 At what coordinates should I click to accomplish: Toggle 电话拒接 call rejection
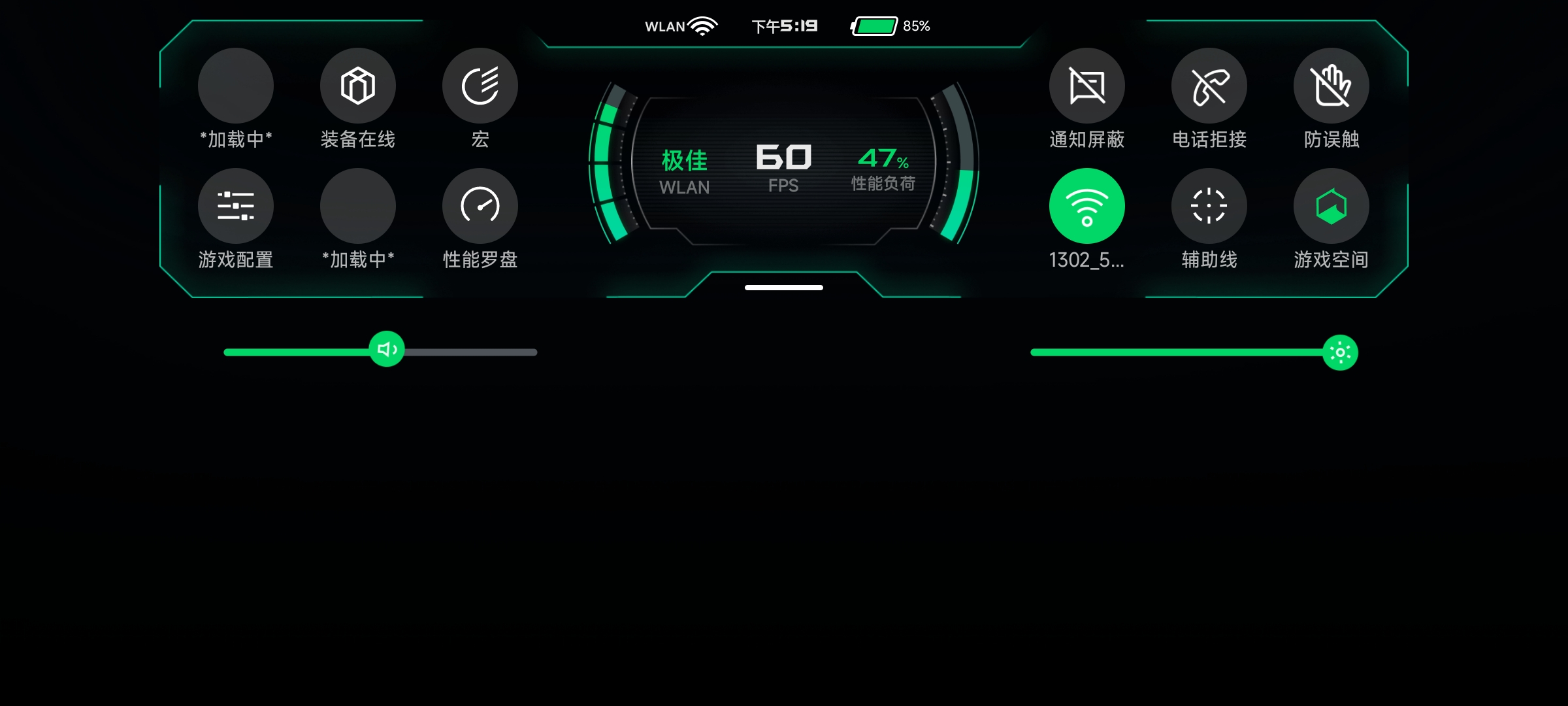pyautogui.click(x=1209, y=86)
